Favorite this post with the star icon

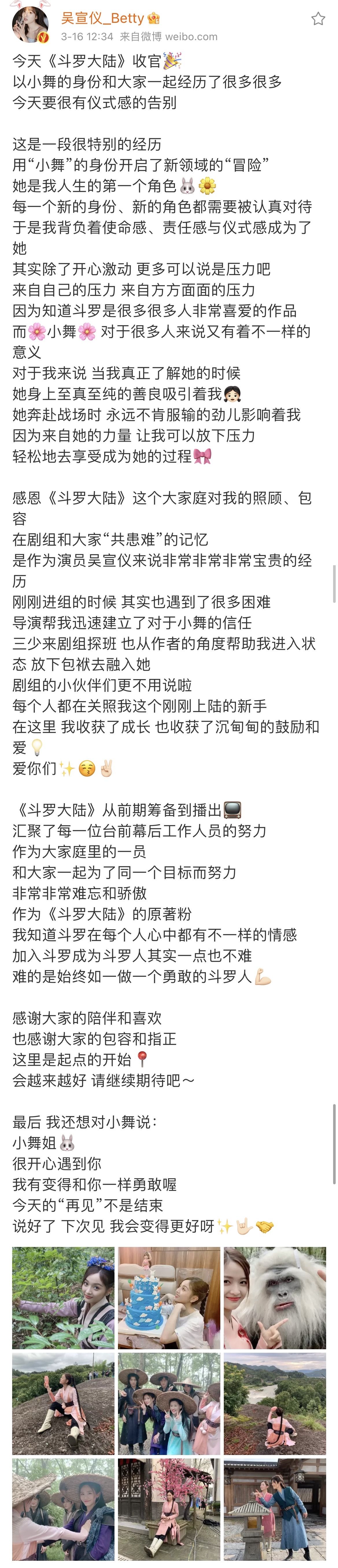(318, 19)
